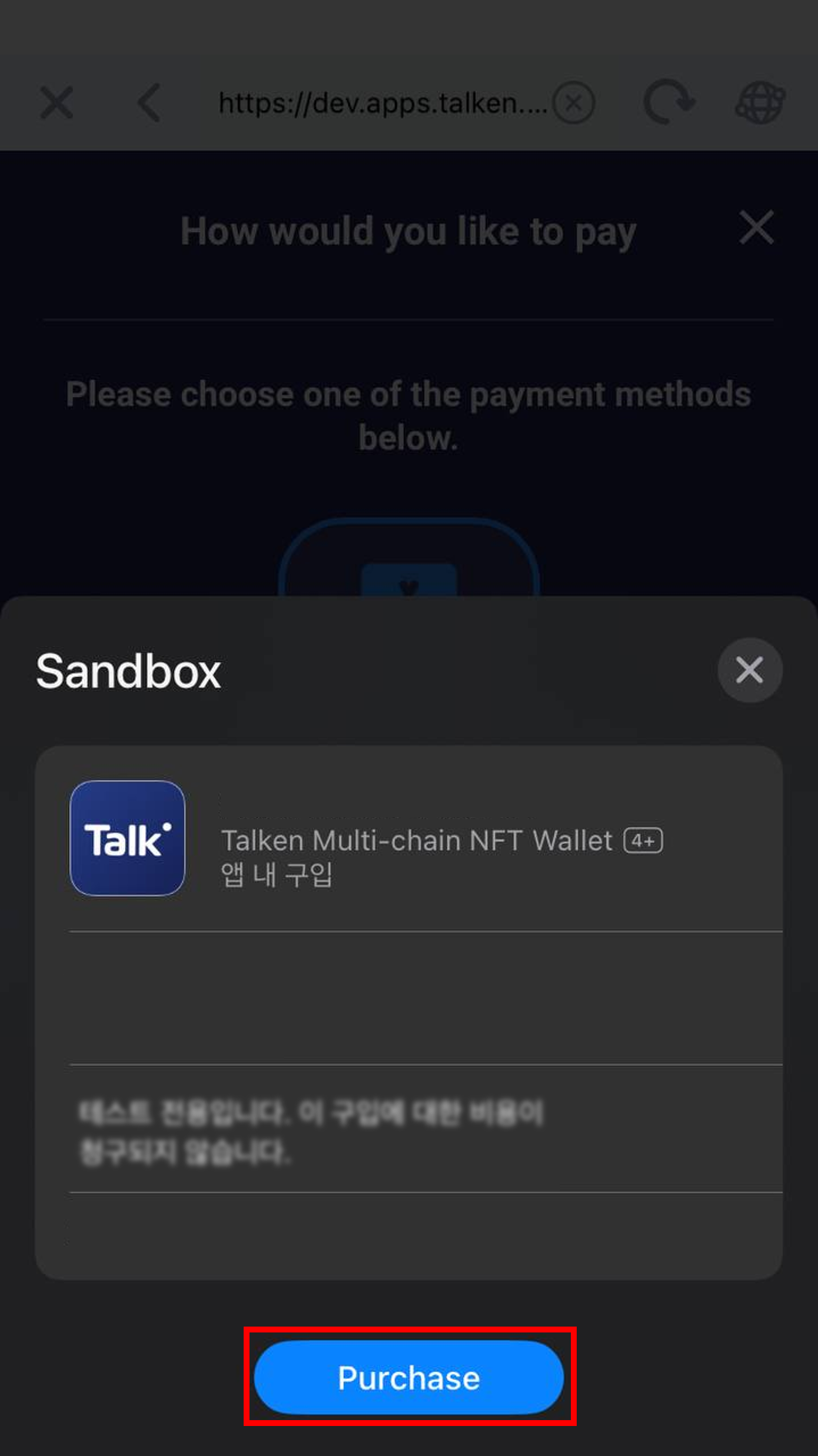Viewport: 818px width, 1456px height.
Task: Confirm the Sandbox purchase
Action: [x=408, y=1378]
